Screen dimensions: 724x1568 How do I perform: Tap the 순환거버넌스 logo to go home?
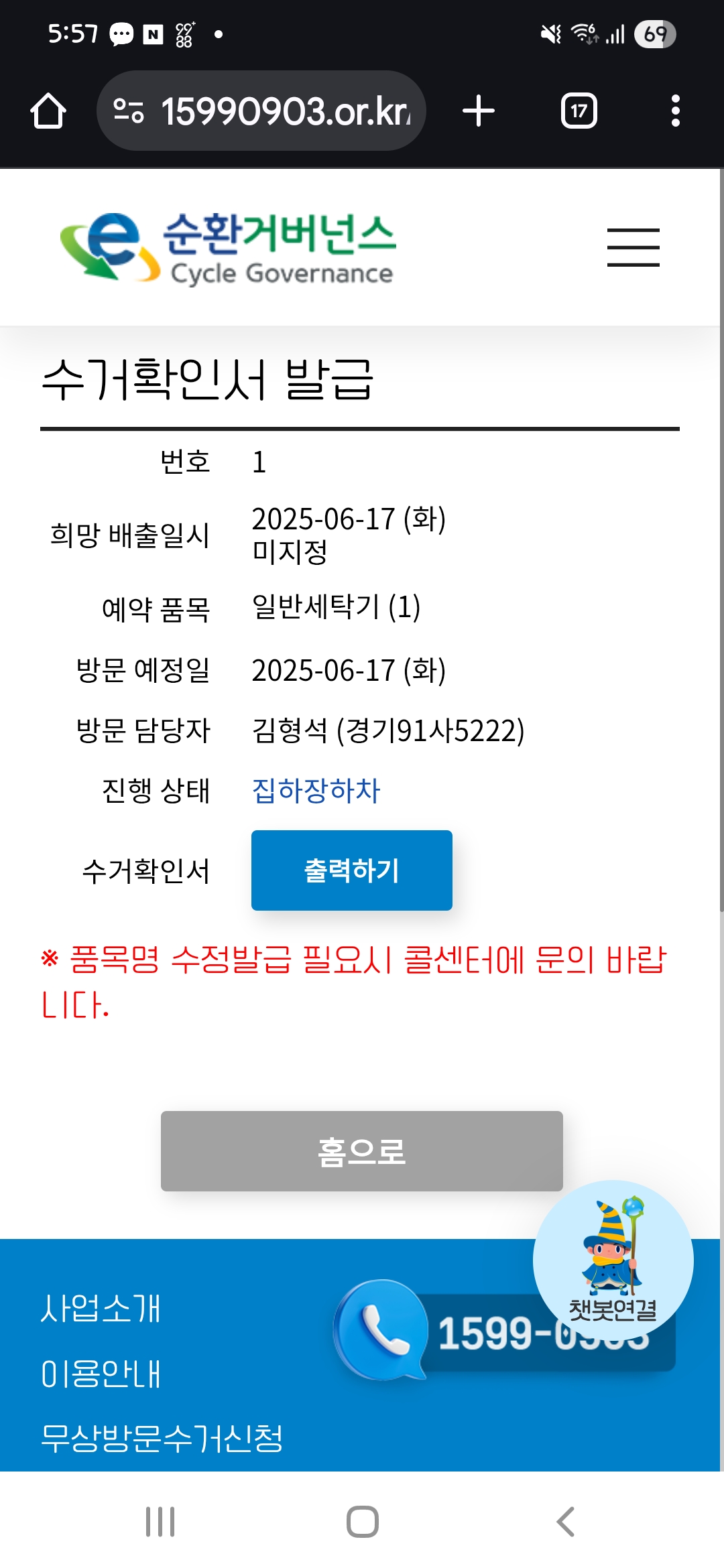pos(228,247)
